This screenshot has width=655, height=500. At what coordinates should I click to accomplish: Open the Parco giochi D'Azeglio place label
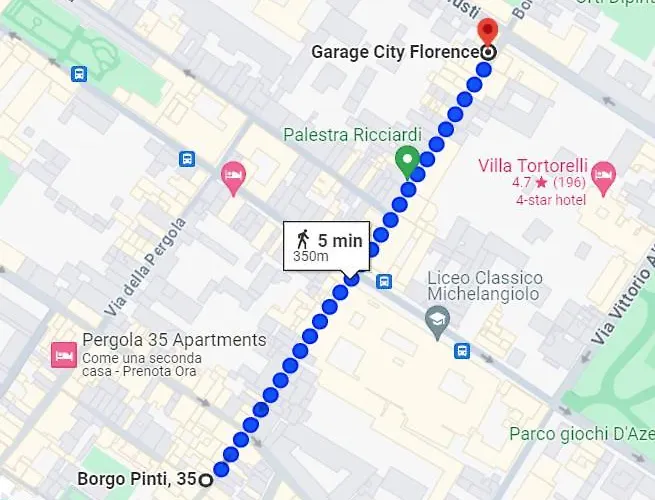[x=582, y=434]
